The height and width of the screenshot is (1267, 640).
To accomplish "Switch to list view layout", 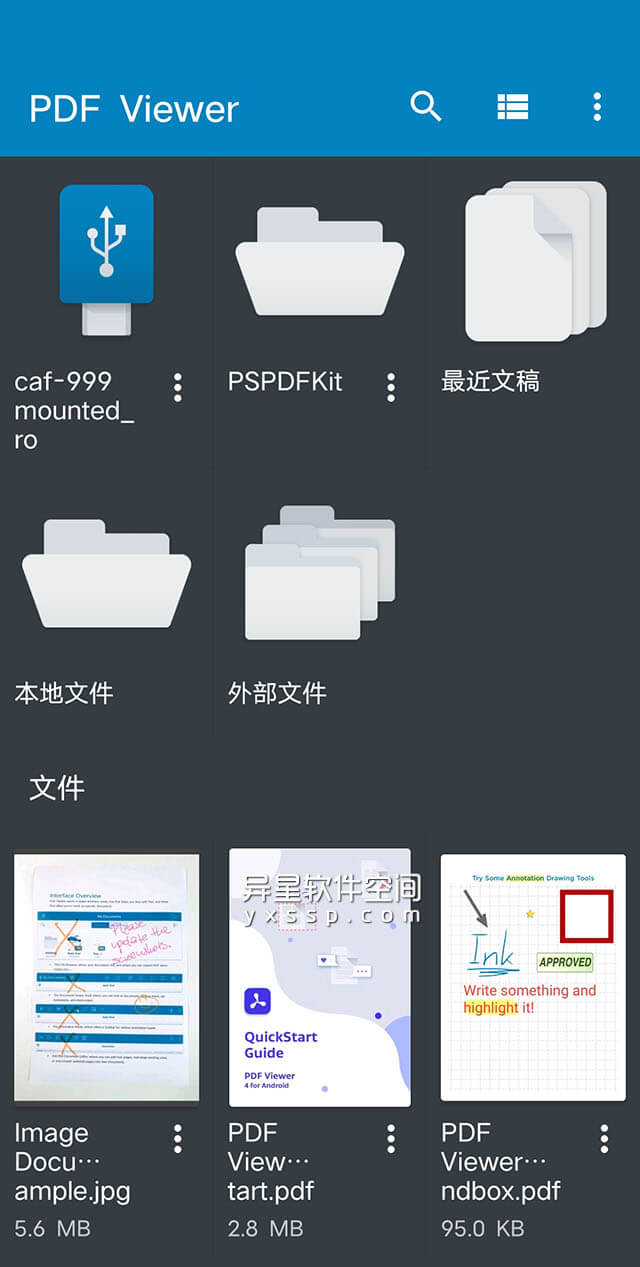I will pyautogui.click(x=512, y=106).
